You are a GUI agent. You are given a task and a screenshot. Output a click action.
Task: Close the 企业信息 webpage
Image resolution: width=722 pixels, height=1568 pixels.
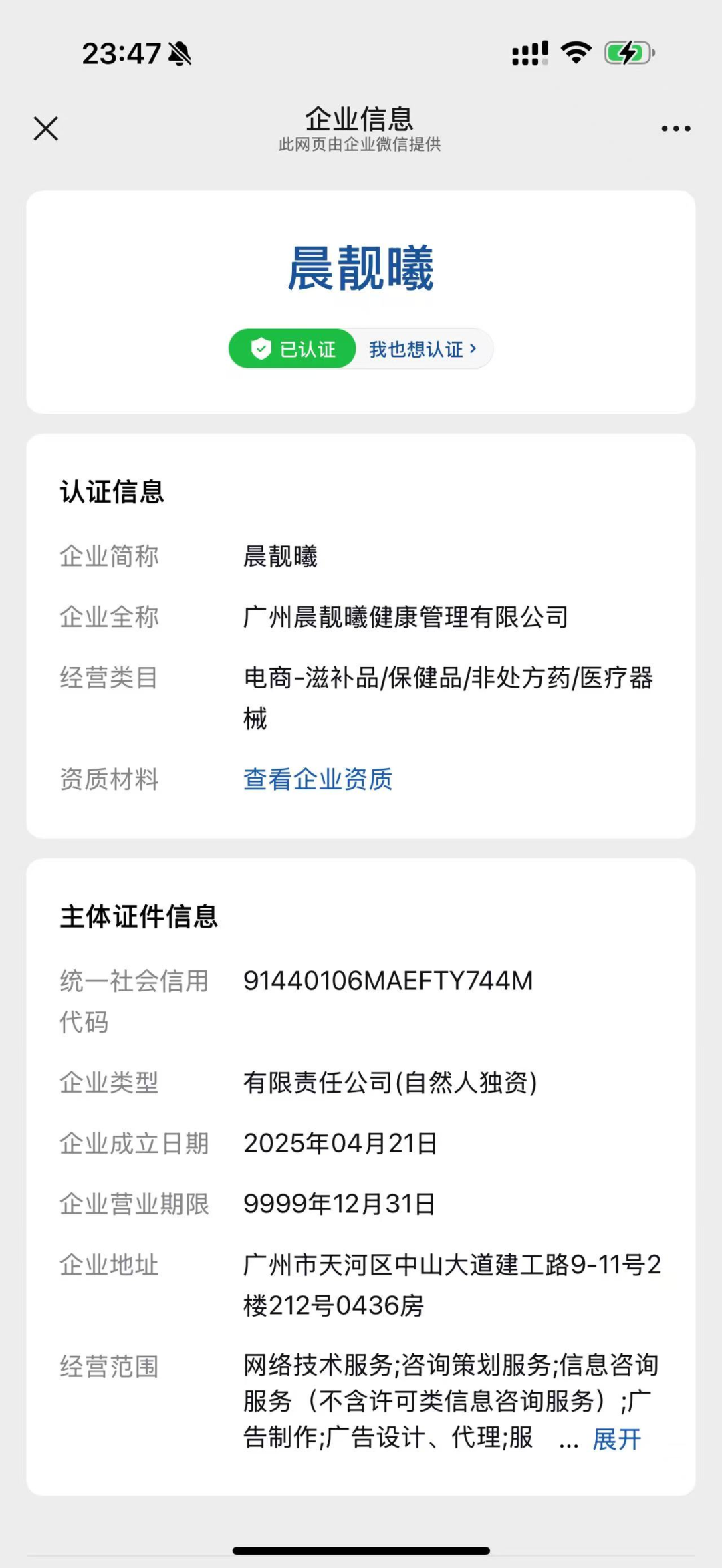click(45, 128)
